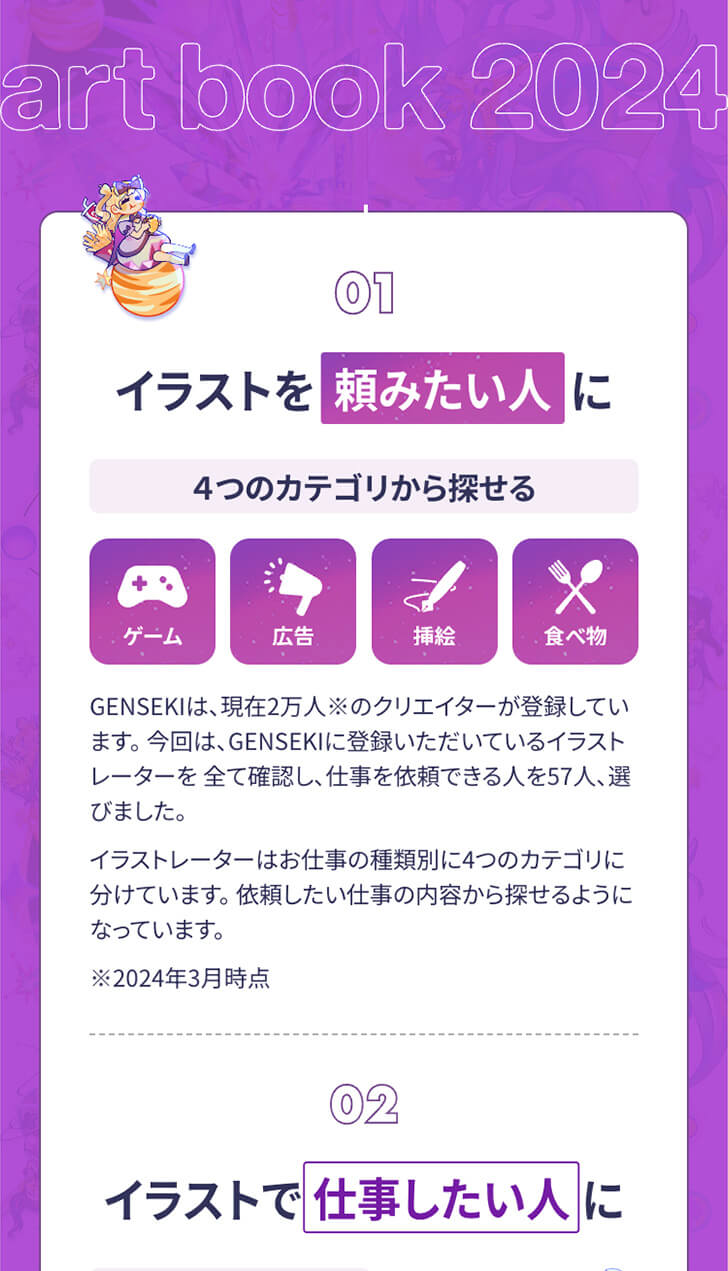Open the 広告 category
Viewport: 728px width, 1271px height.
point(293,601)
